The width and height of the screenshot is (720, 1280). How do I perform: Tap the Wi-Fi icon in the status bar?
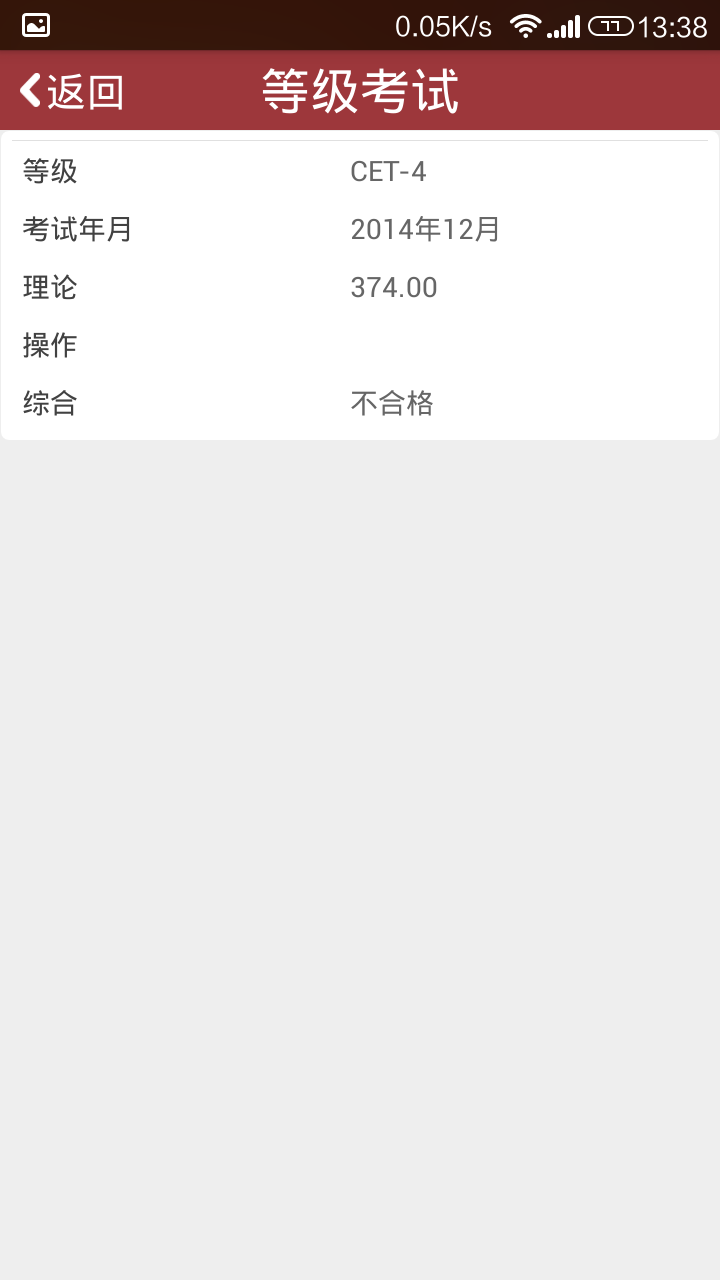coord(527,24)
